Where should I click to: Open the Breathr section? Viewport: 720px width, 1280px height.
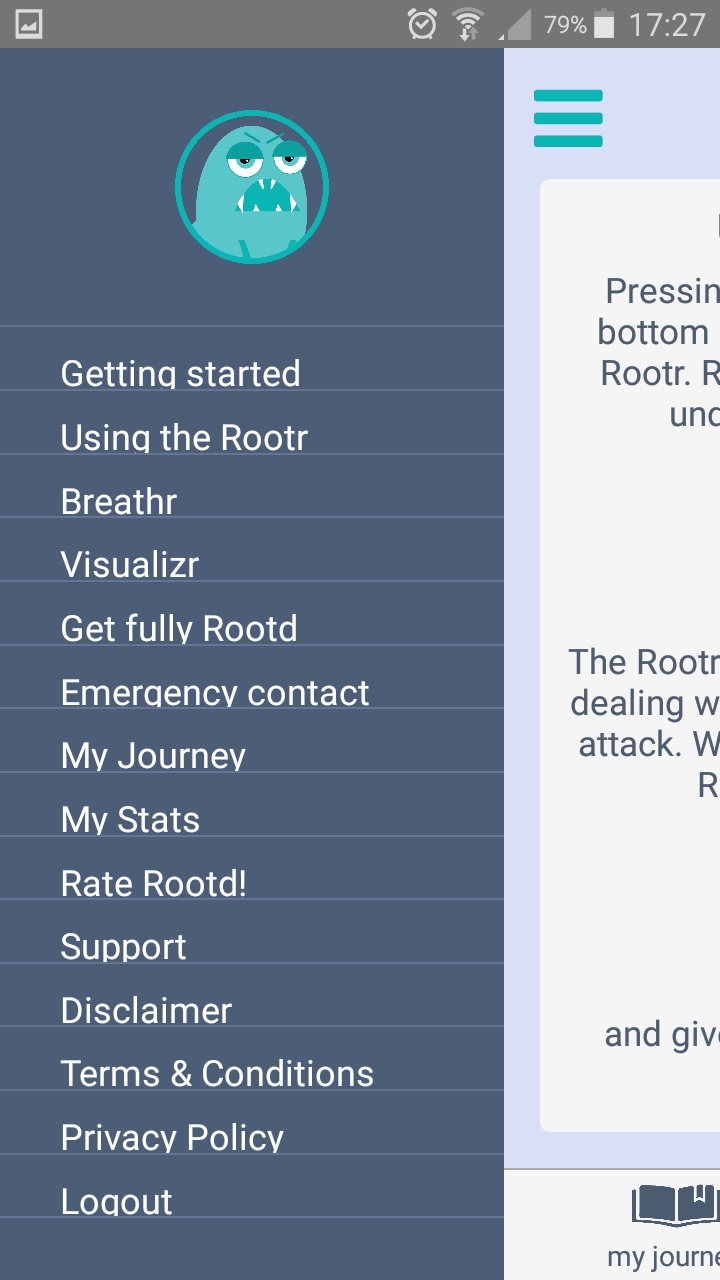tap(118, 501)
